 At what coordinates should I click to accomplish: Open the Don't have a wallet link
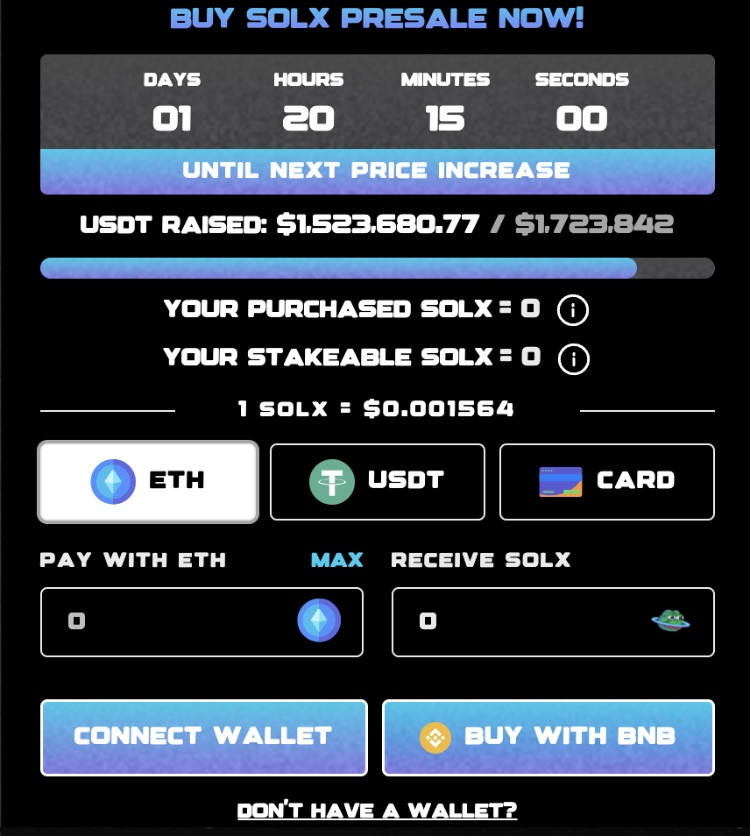[x=377, y=810]
